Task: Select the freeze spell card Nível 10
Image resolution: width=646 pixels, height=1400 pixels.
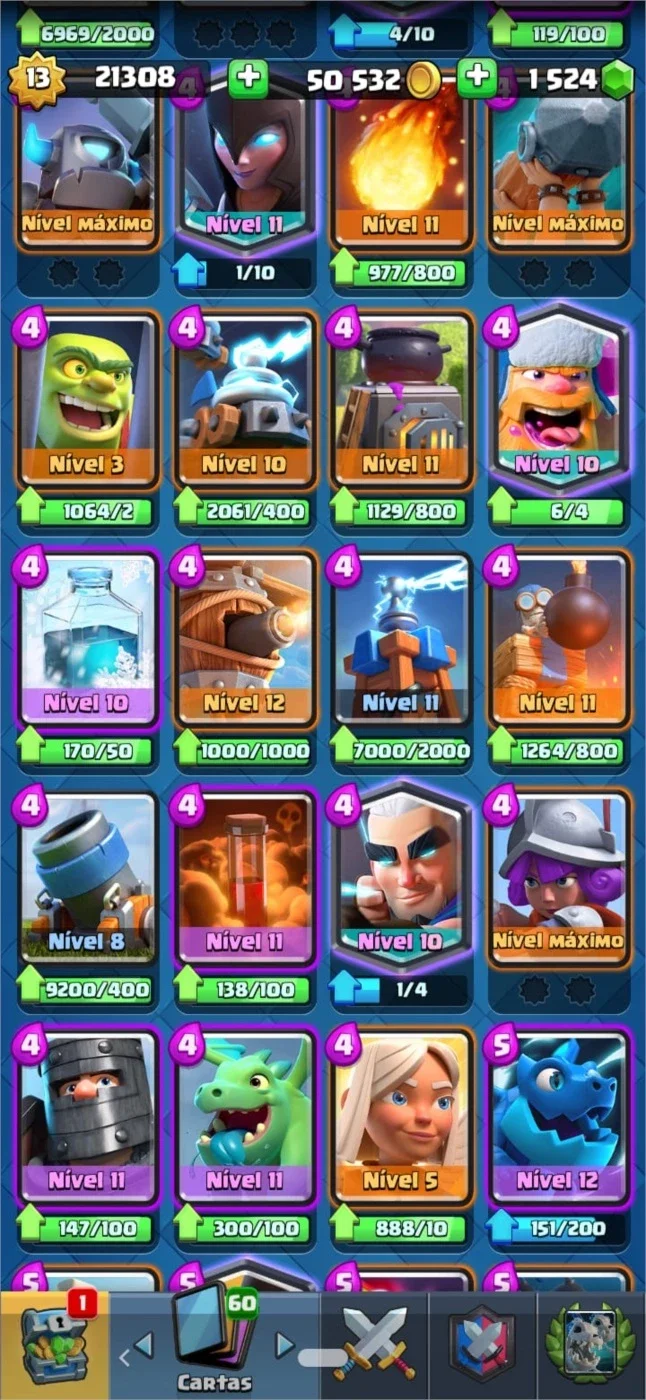Action: tap(87, 638)
